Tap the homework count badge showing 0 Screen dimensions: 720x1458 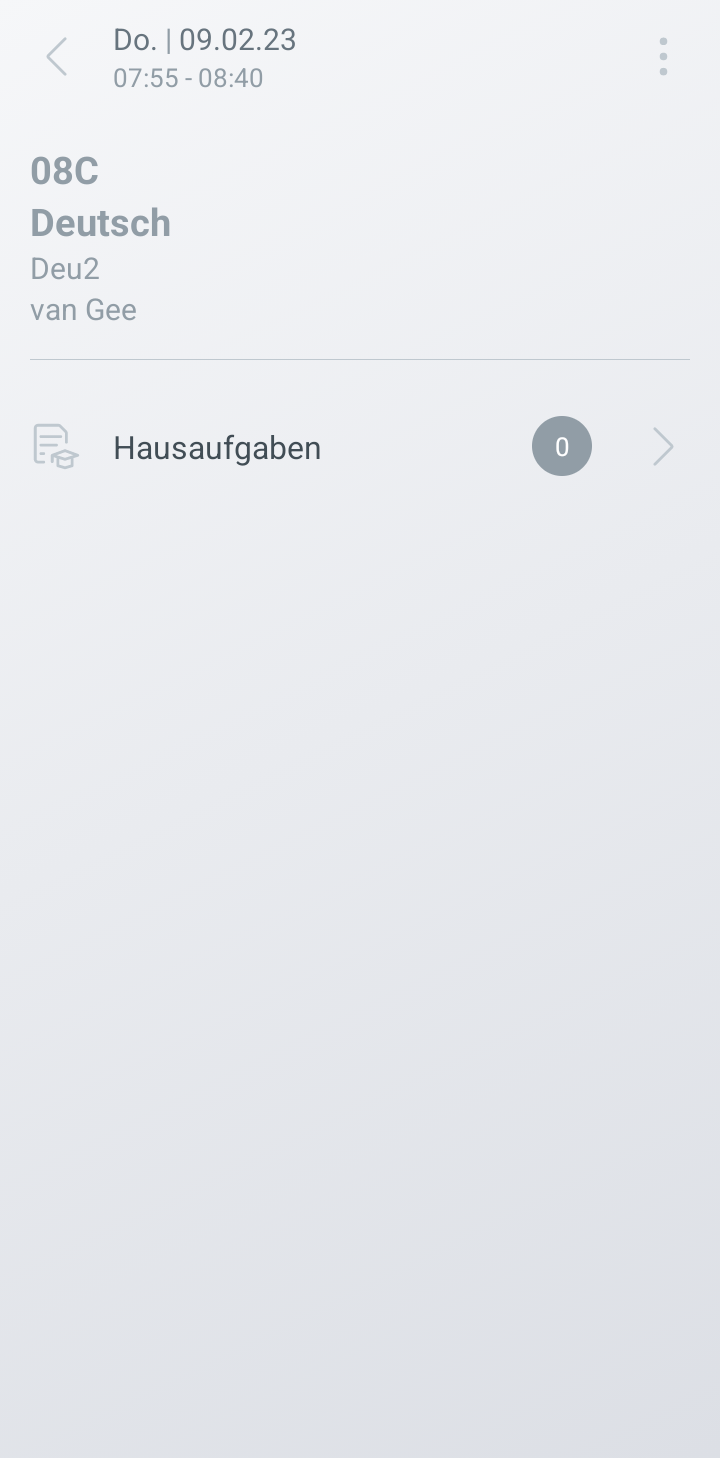pos(561,446)
